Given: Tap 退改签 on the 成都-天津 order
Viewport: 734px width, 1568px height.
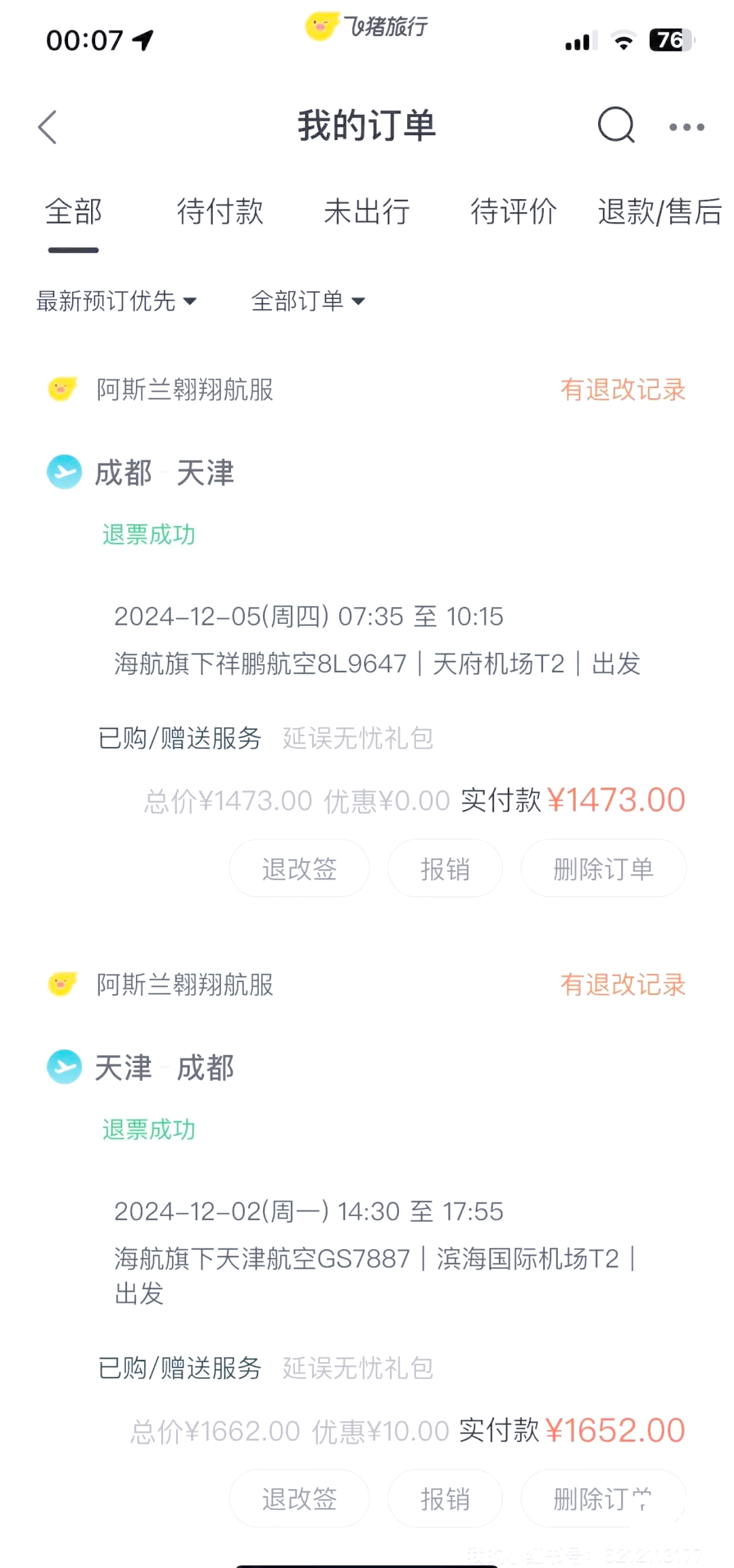Looking at the screenshot, I should [299, 869].
